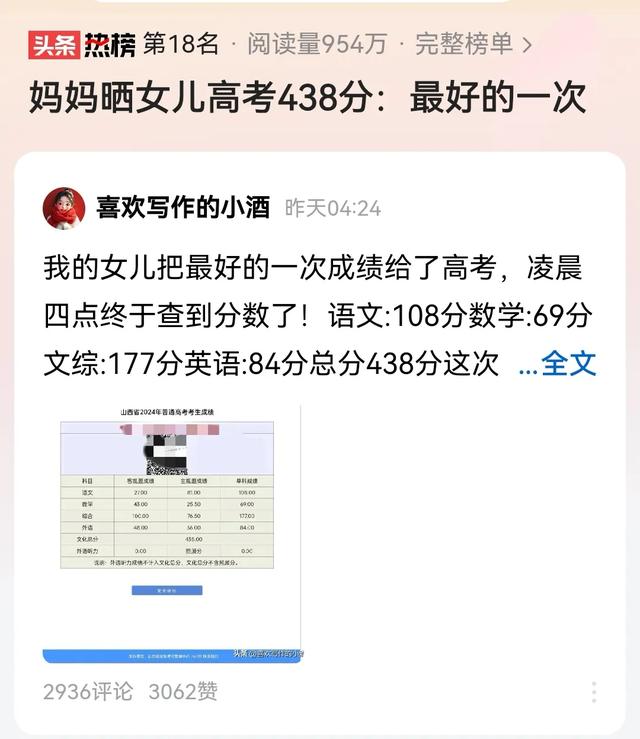Open the 完整榜单 full ranking link

474,44
